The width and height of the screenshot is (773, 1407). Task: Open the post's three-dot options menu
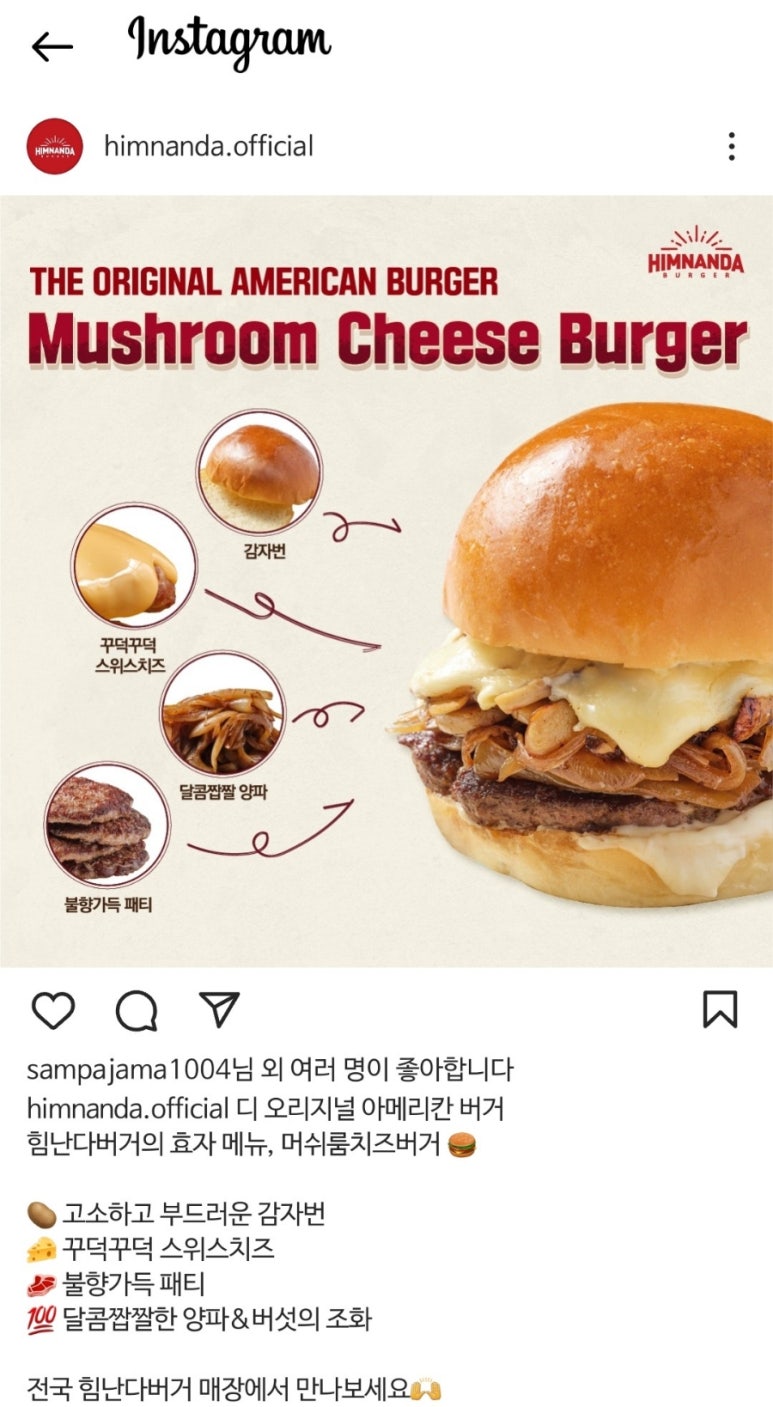(x=732, y=147)
